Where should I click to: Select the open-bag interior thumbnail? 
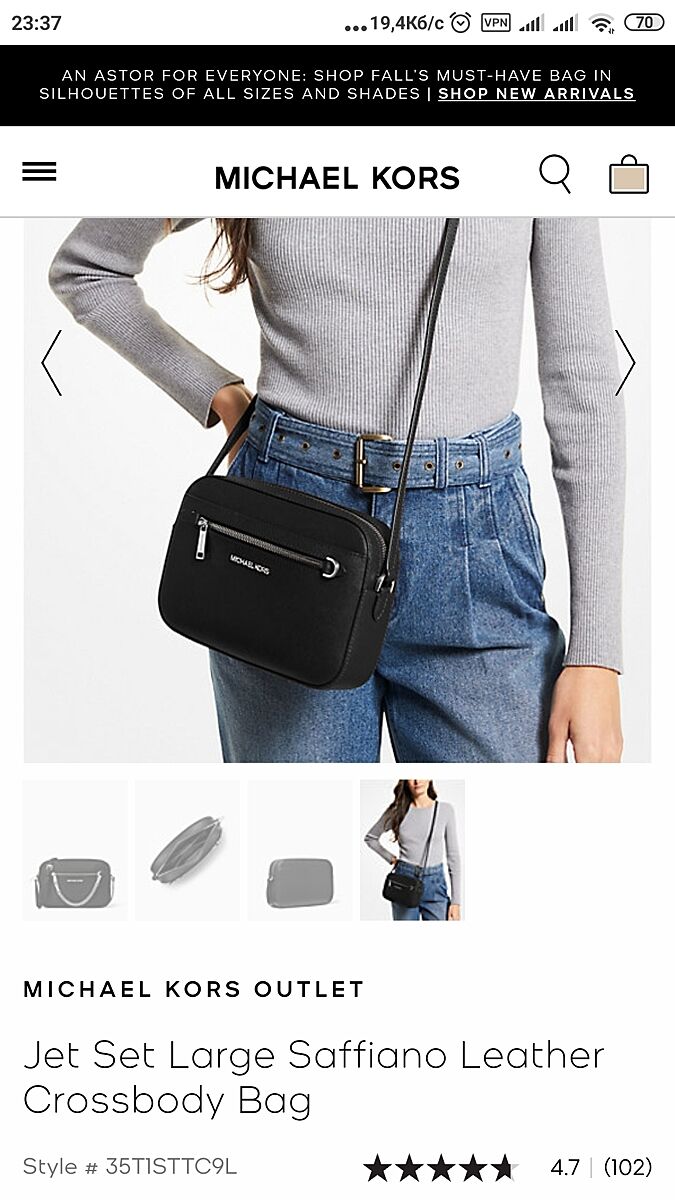[x=187, y=850]
